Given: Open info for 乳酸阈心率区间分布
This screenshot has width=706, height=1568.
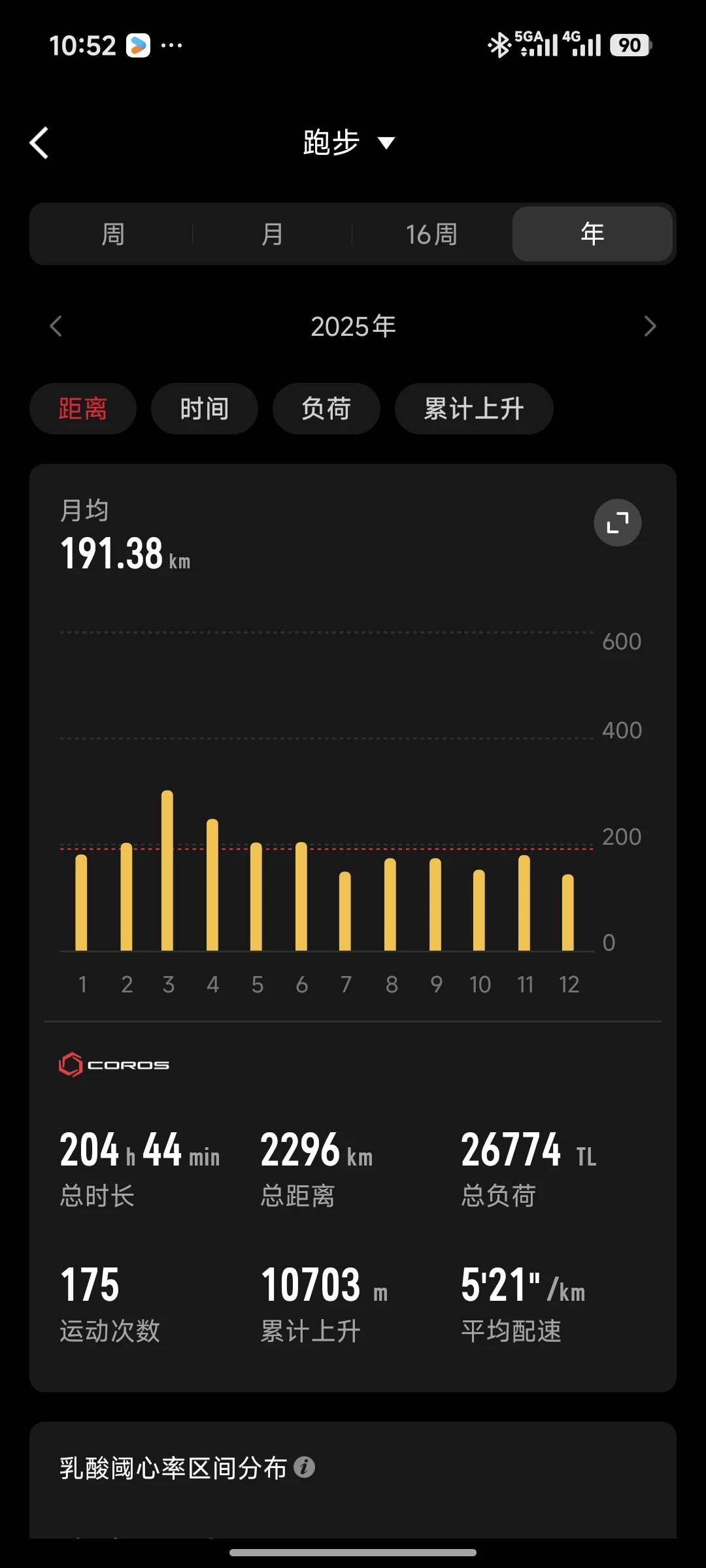Looking at the screenshot, I should pyautogui.click(x=305, y=1467).
